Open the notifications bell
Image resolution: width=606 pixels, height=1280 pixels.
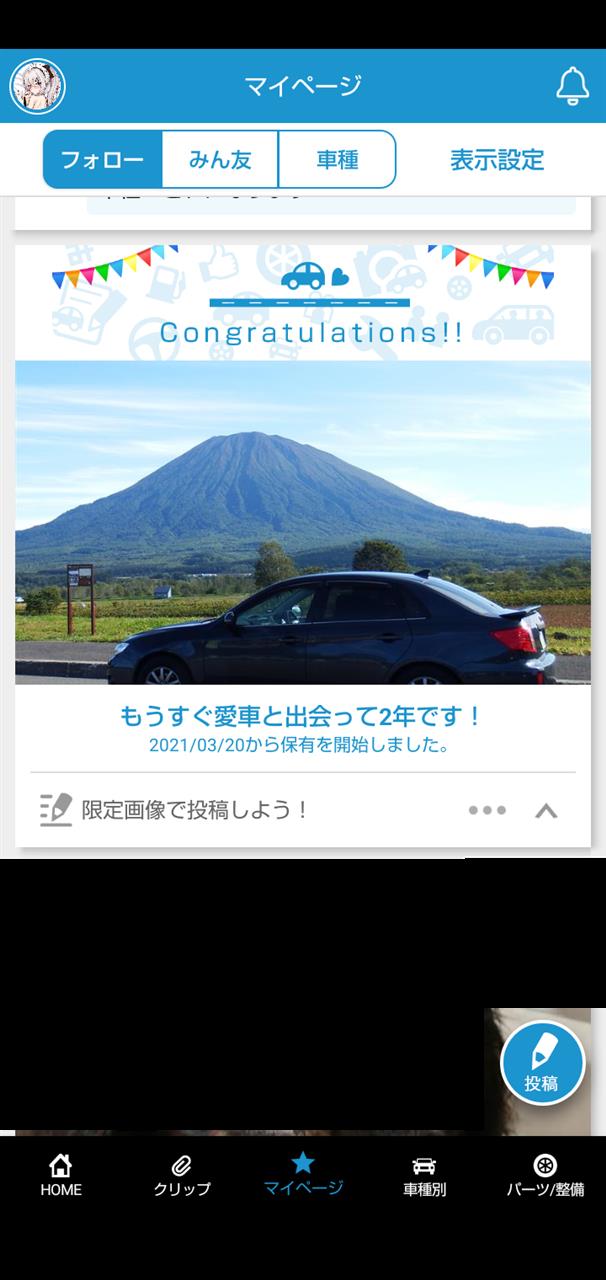coord(572,86)
